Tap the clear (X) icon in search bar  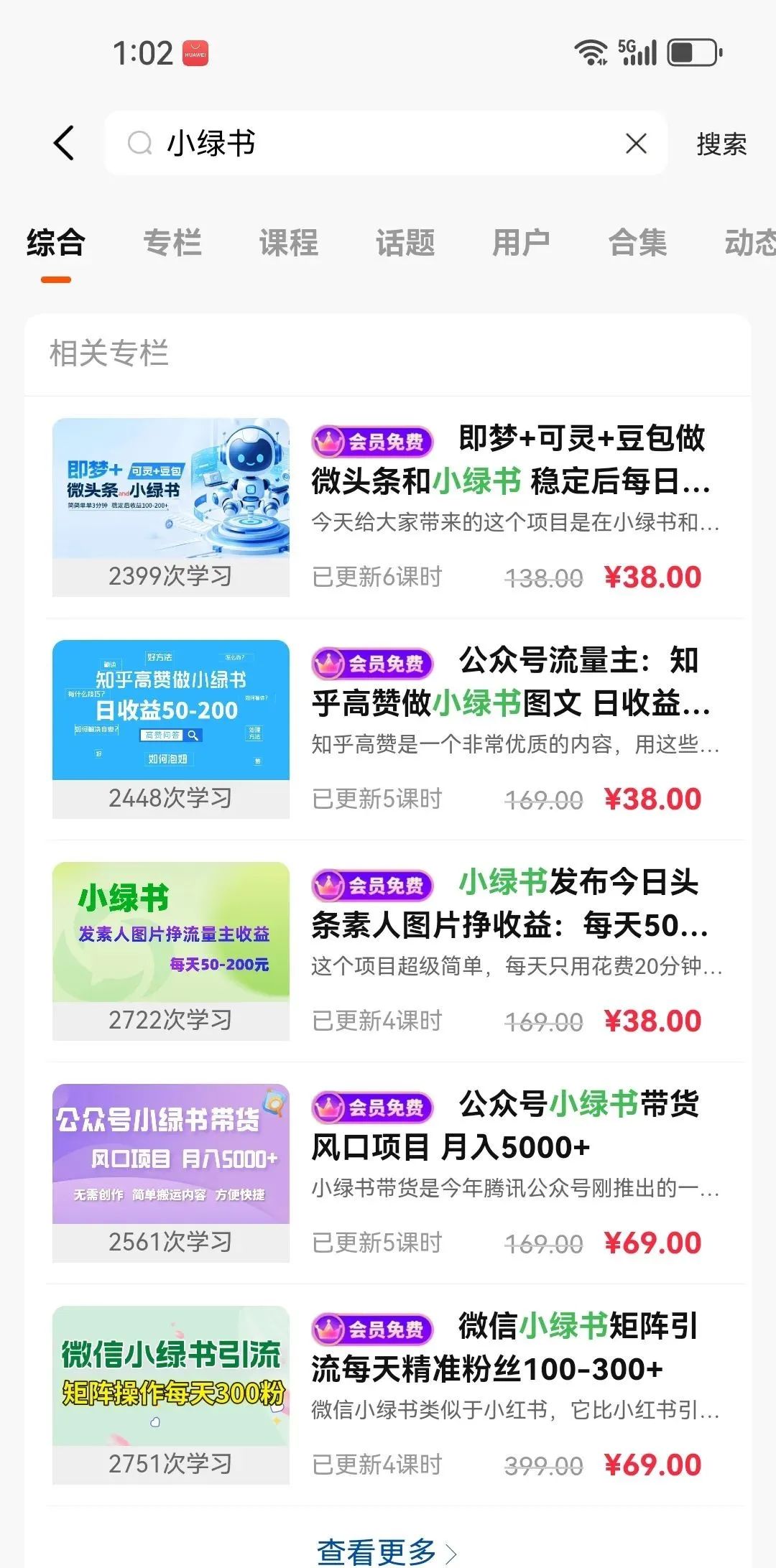[635, 144]
